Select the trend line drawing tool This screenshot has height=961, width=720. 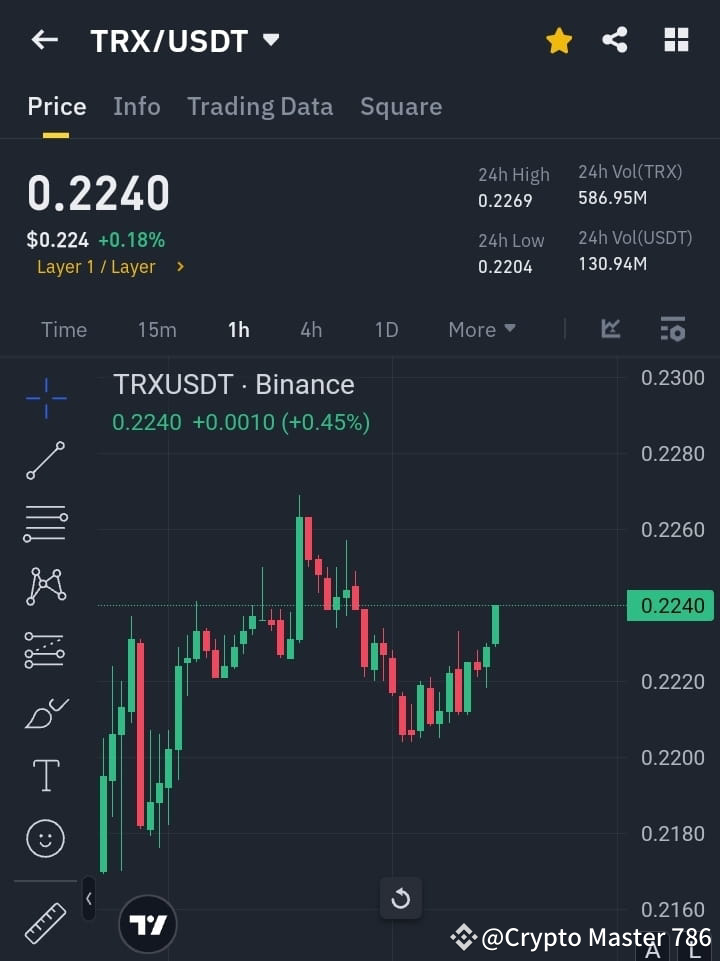pos(45,462)
